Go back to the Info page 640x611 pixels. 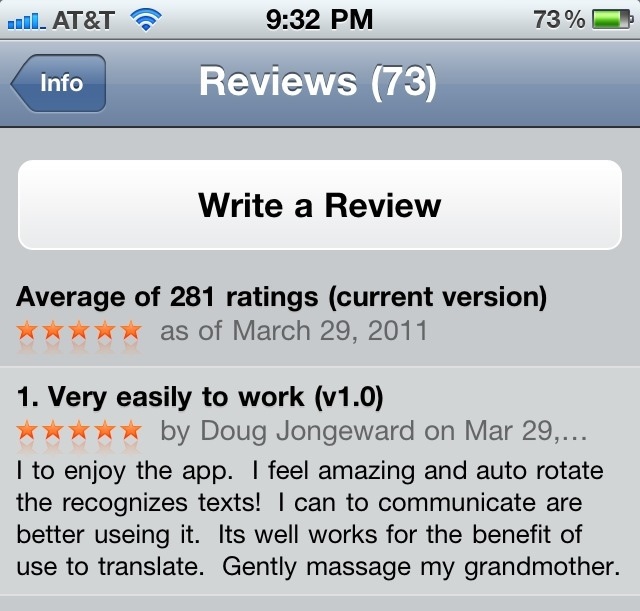pyautogui.click(x=59, y=83)
